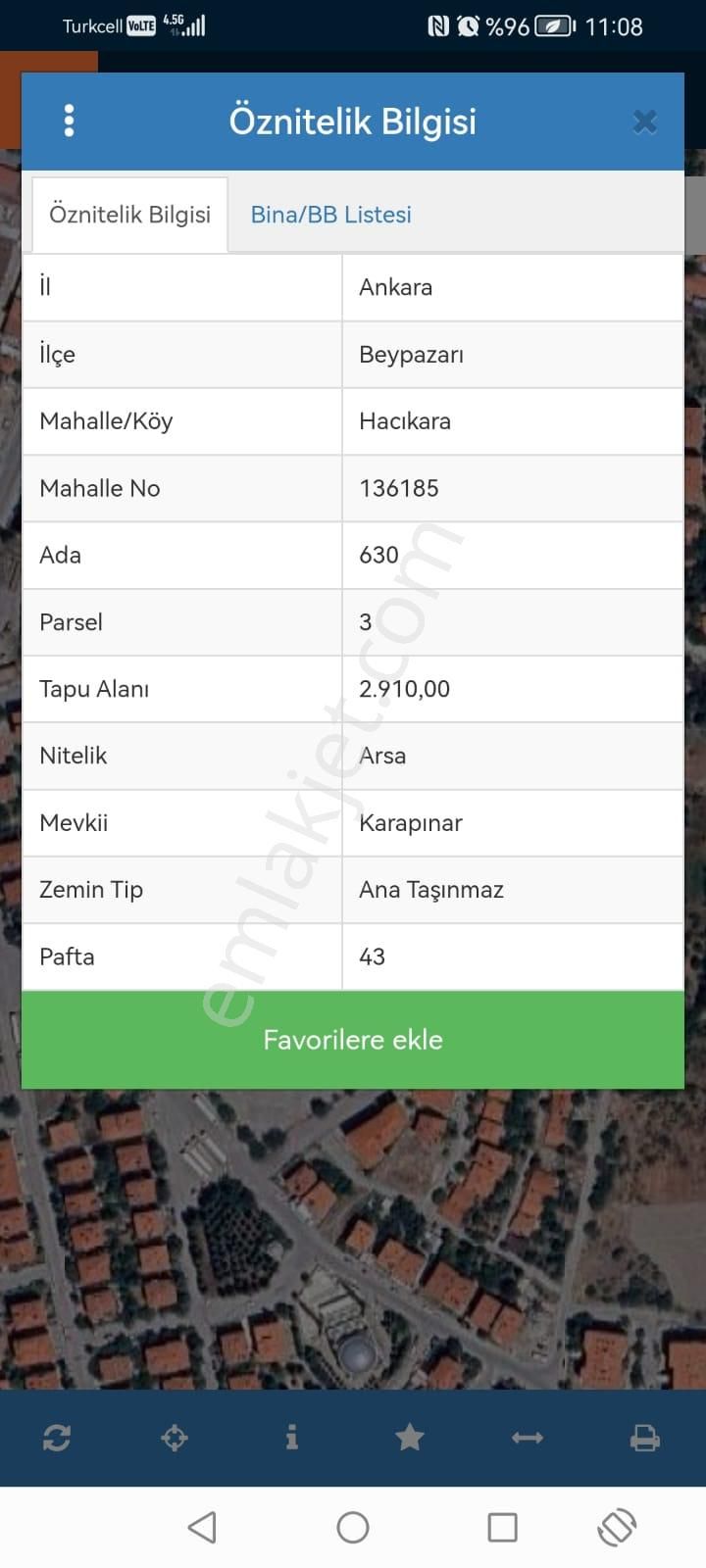The image size is (706, 1568).
Task: Tap Favorilere ekle button
Action: pos(353,1040)
